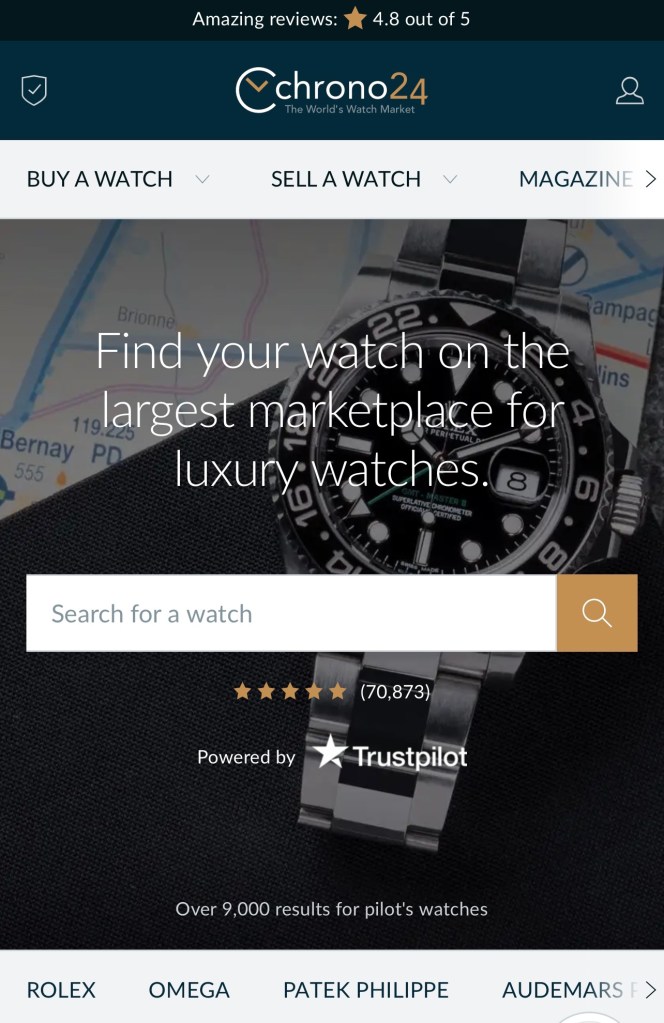
Task: View pilot's watches results link
Action: point(331,909)
